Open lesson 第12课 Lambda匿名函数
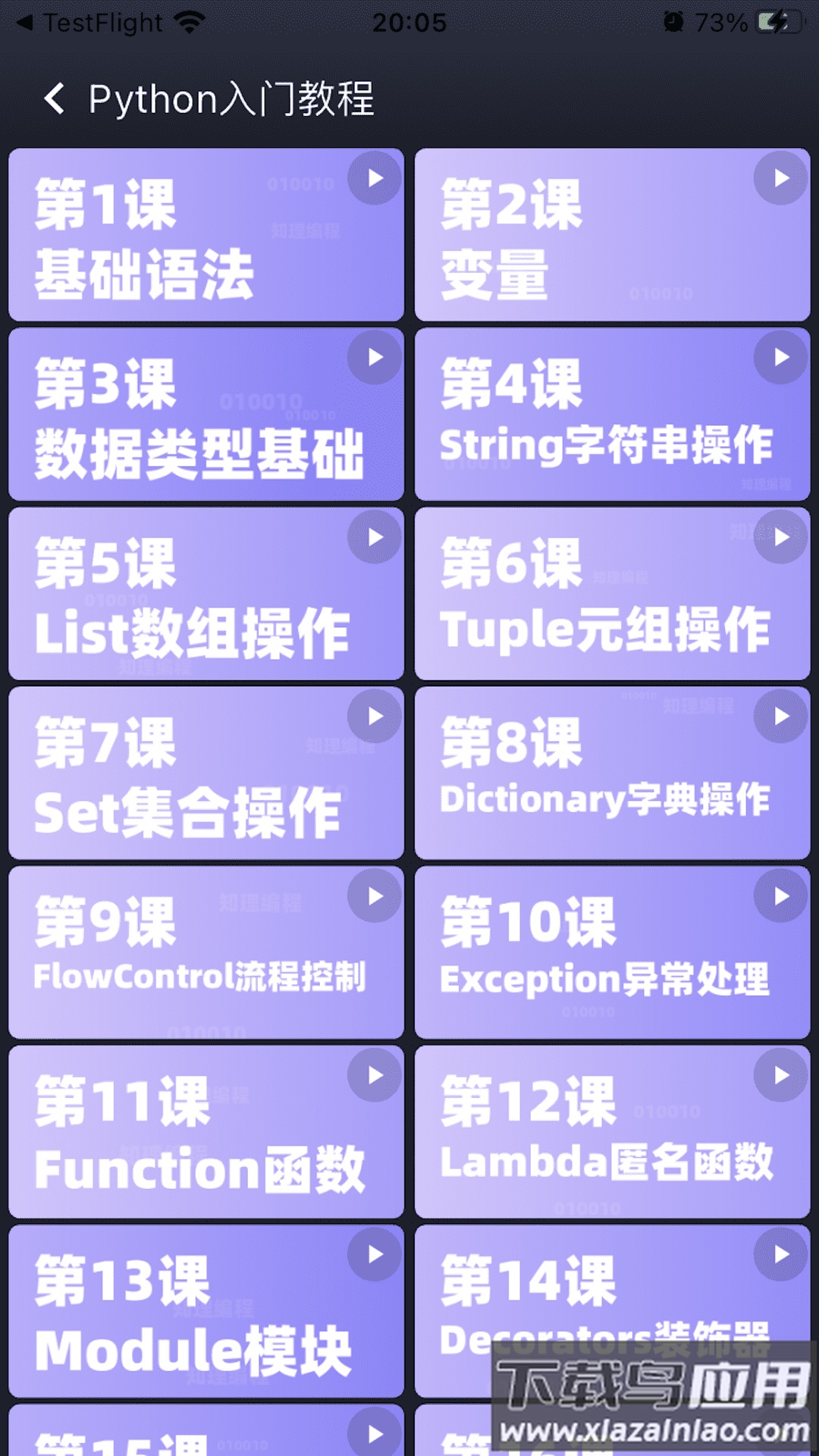 coord(612,1131)
